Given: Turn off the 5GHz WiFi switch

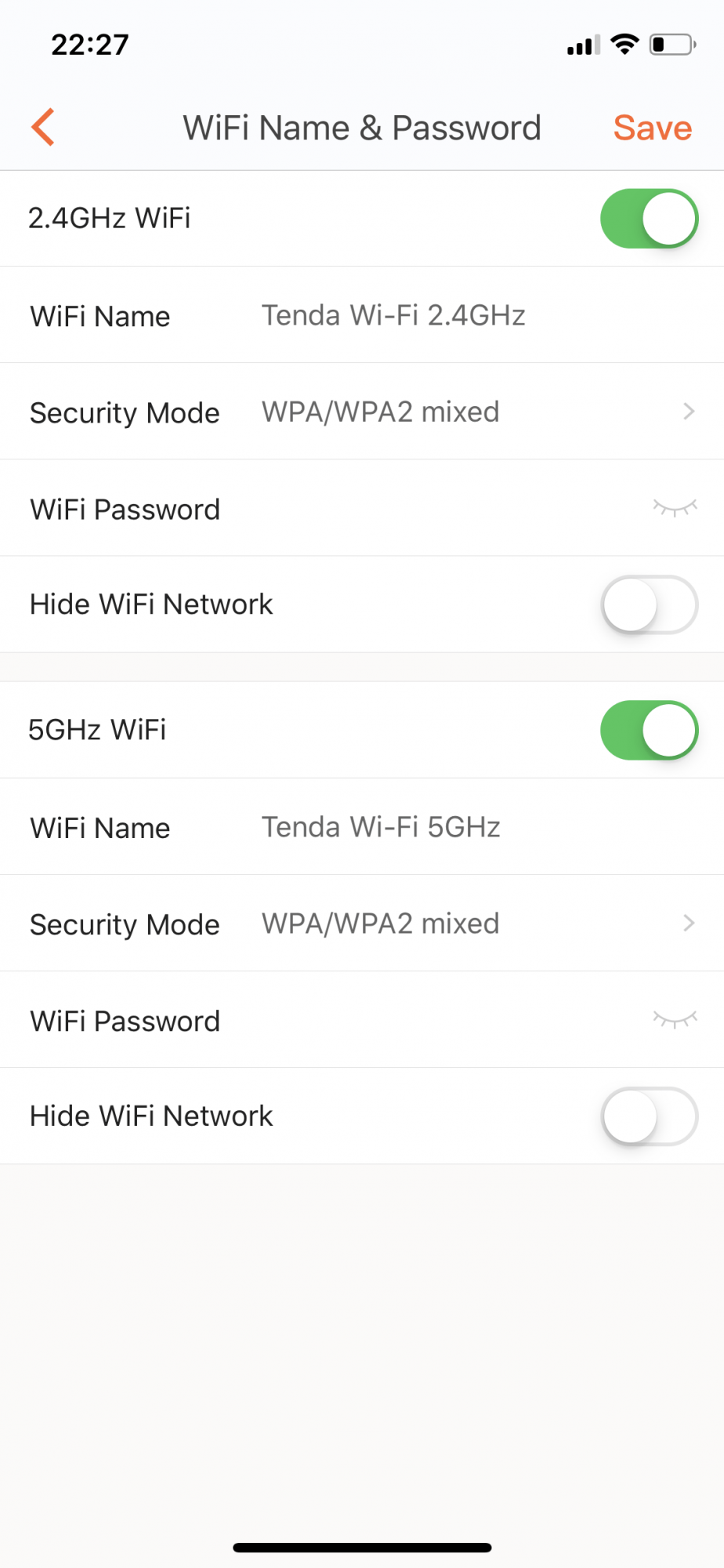Looking at the screenshot, I should (649, 730).
